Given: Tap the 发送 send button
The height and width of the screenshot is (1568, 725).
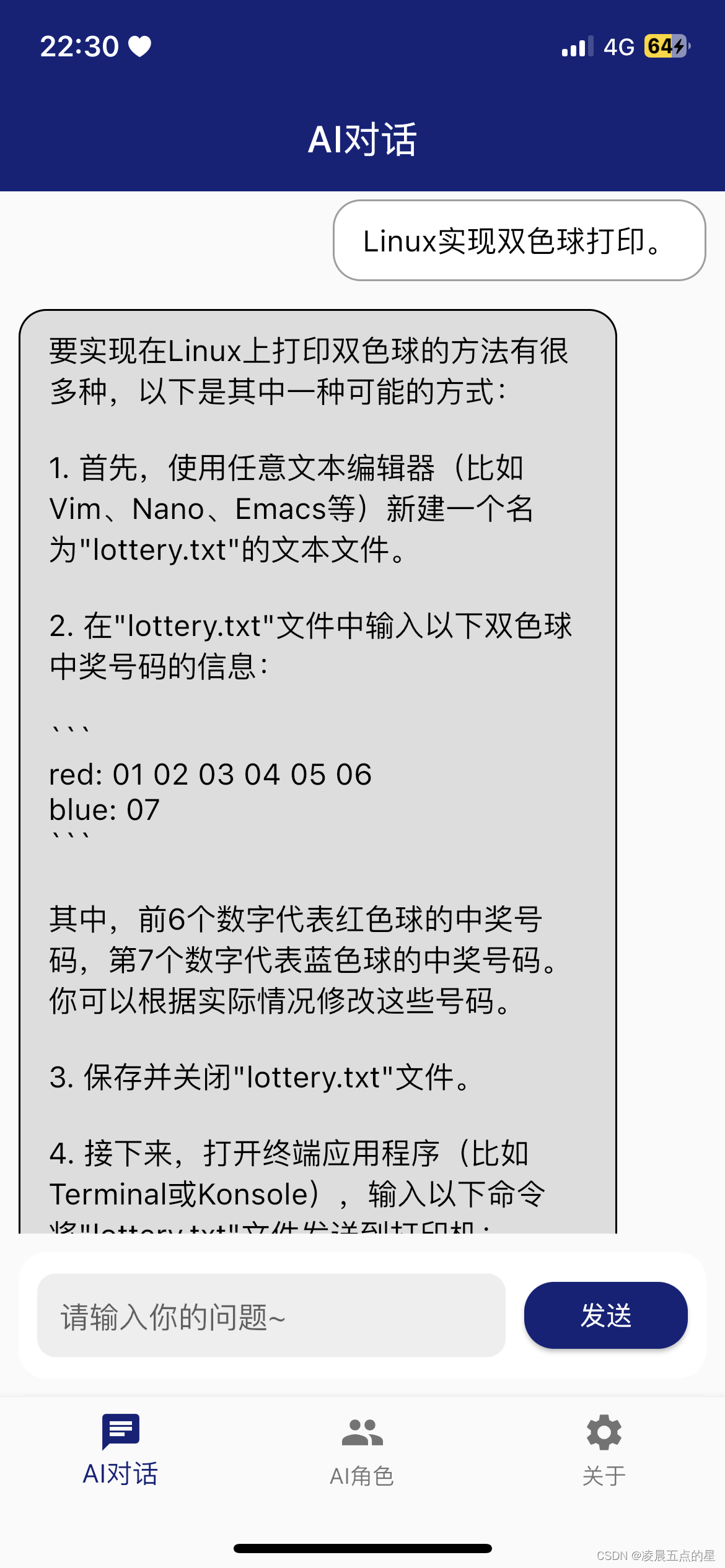Looking at the screenshot, I should (605, 1315).
